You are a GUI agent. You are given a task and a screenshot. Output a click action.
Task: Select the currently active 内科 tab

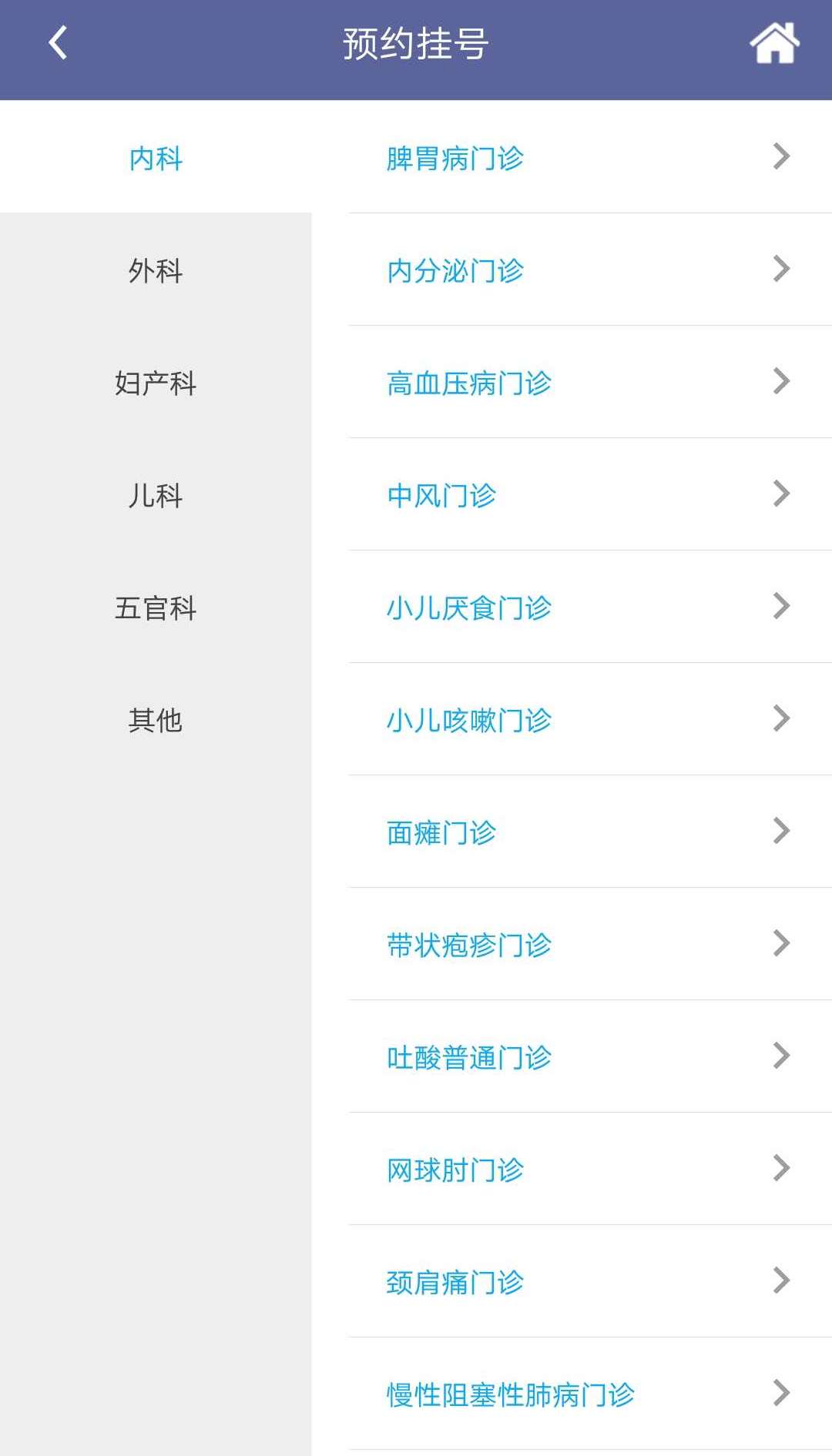(x=156, y=159)
